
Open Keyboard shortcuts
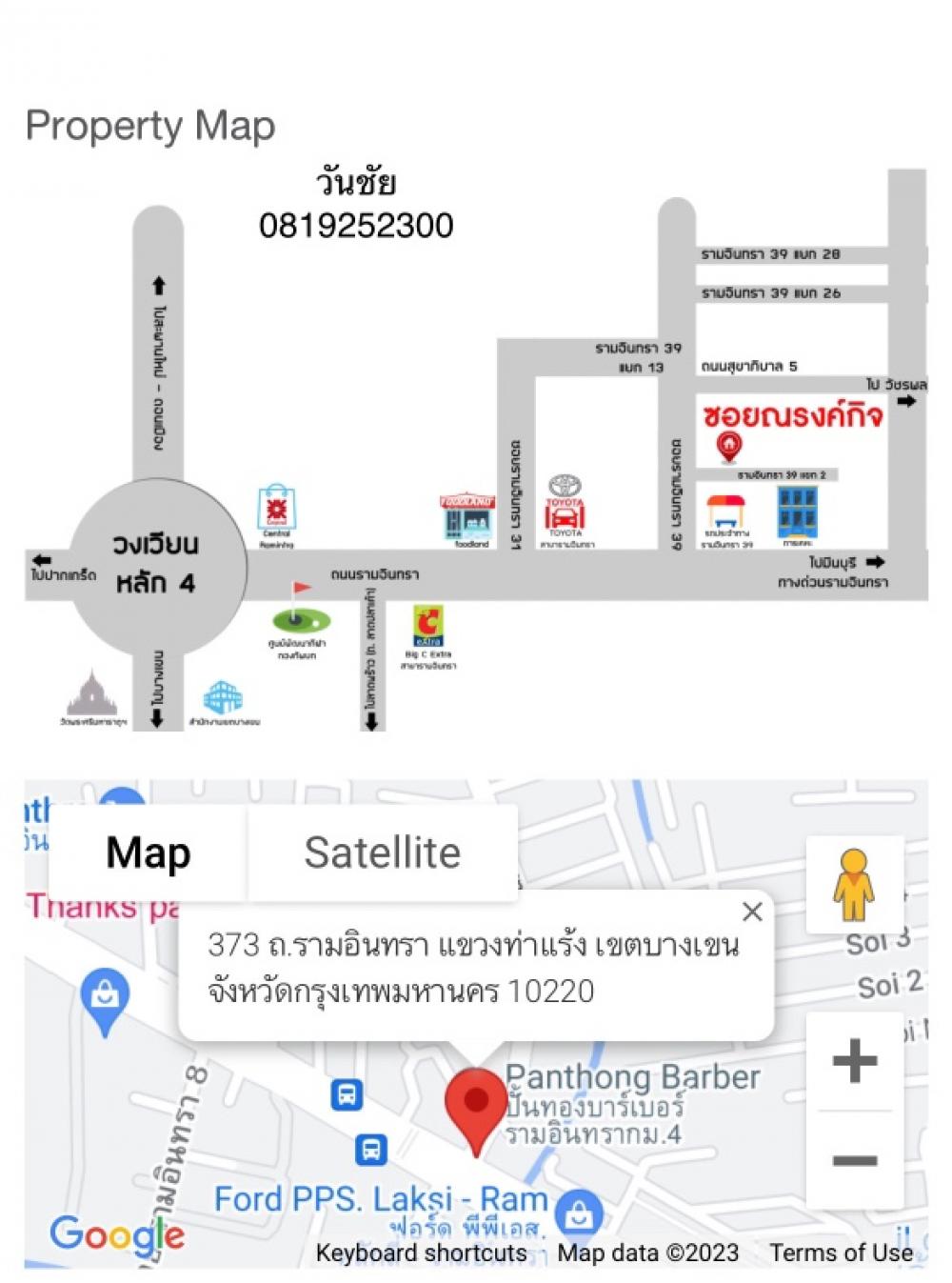point(421,1253)
